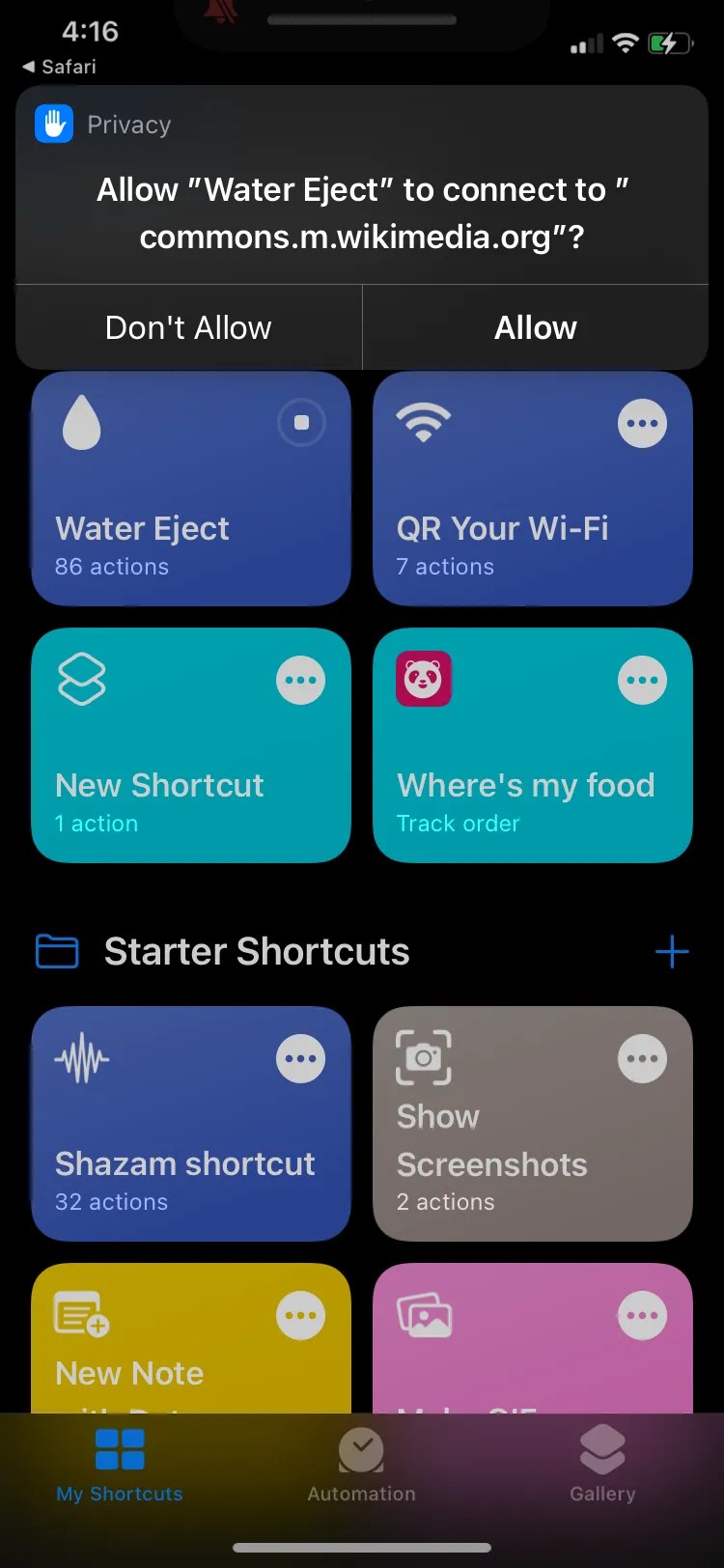Allow Water Eject to connect to Wikimedia
This screenshot has height=1568, width=724.
click(x=535, y=326)
